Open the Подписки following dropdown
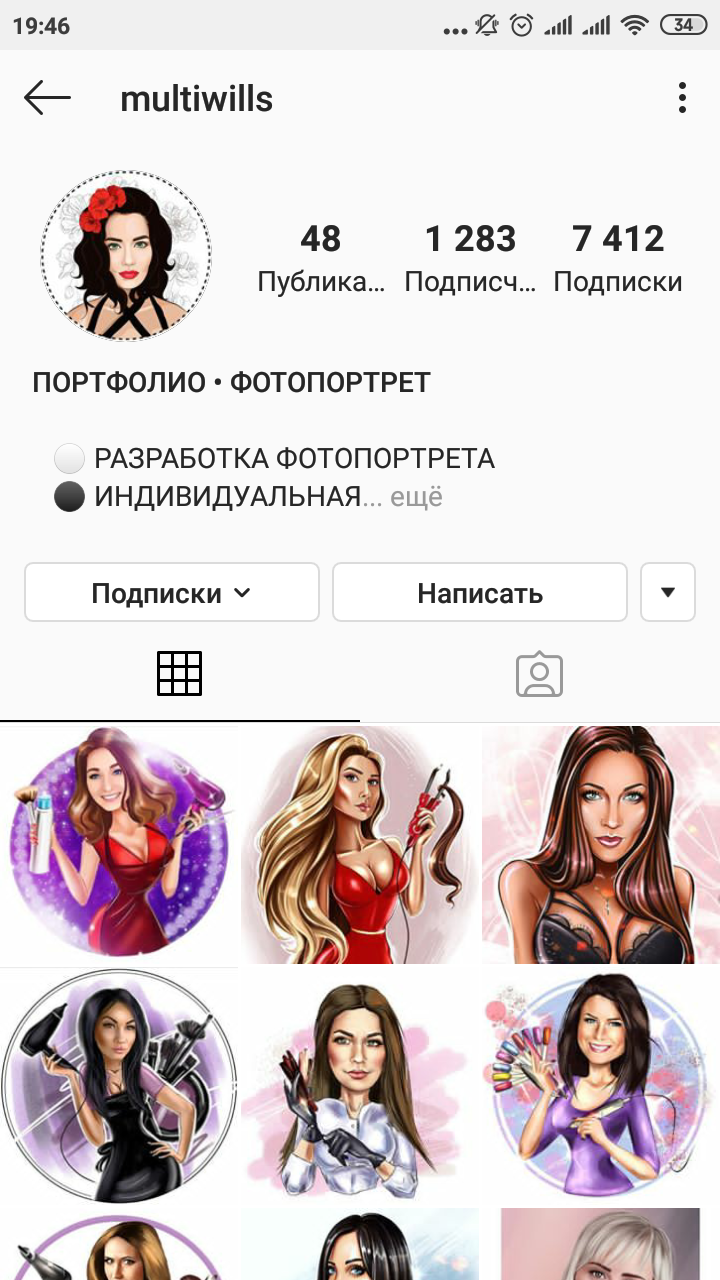The height and width of the screenshot is (1280, 720). point(171,592)
